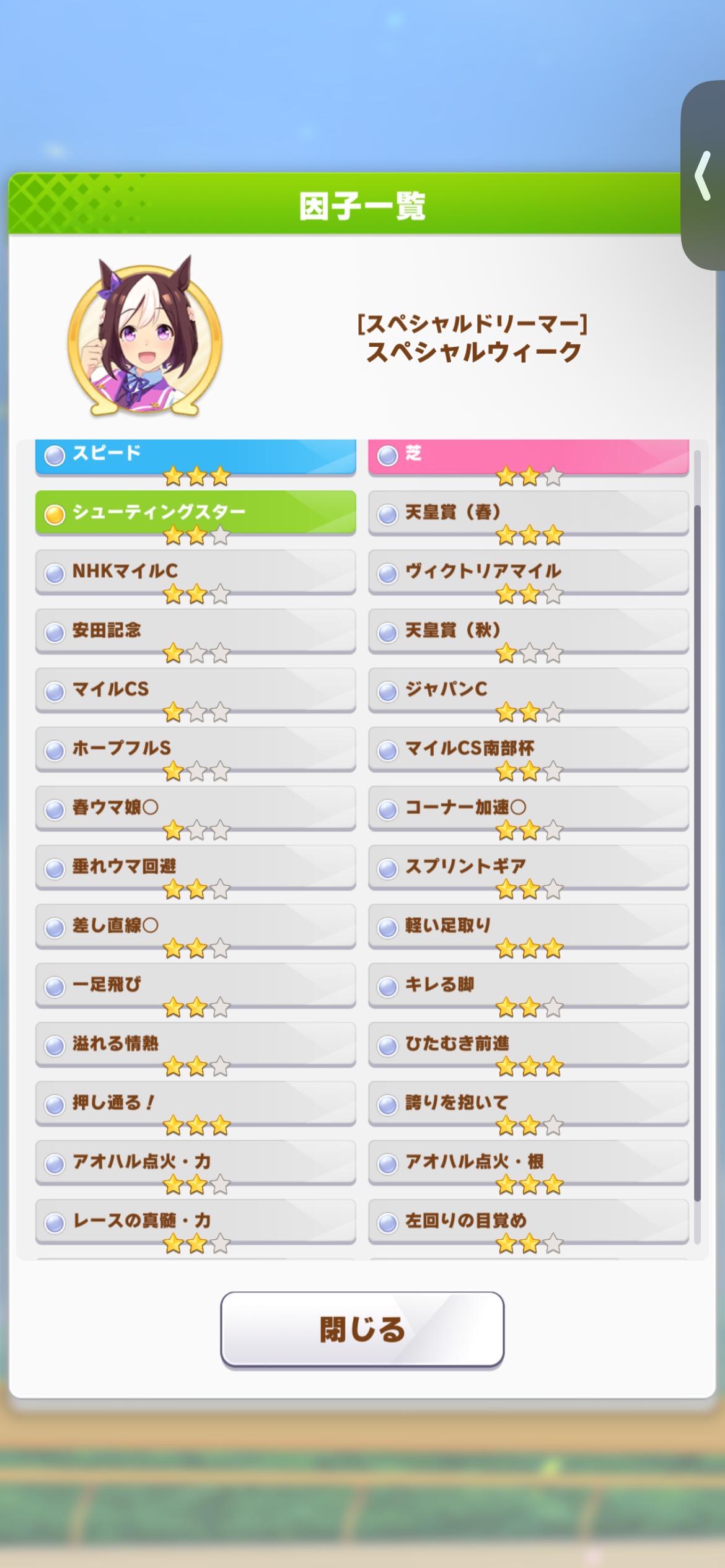
Task: Close the 因子一覧 dialog with 閉じる
Action: click(362, 1330)
